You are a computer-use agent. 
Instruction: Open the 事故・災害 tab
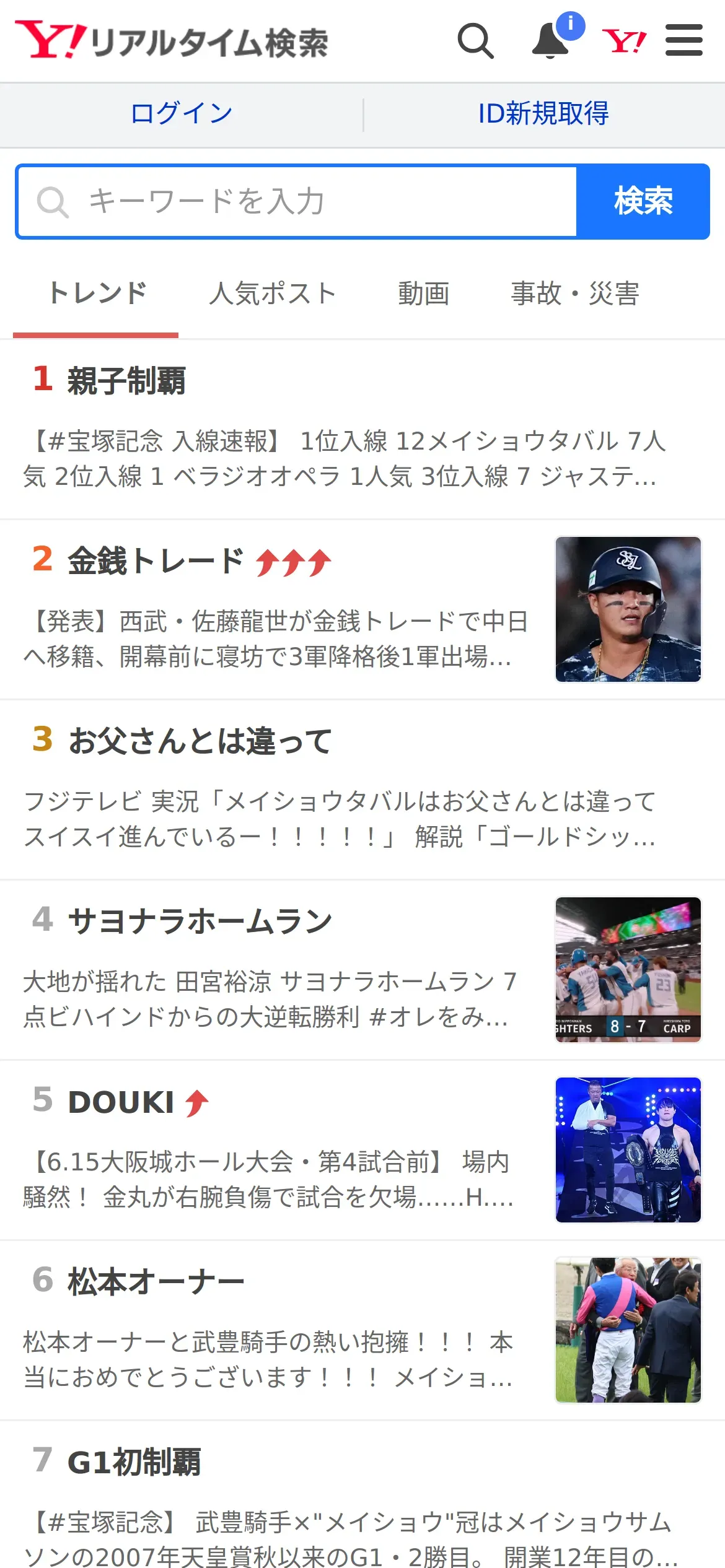click(x=574, y=294)
